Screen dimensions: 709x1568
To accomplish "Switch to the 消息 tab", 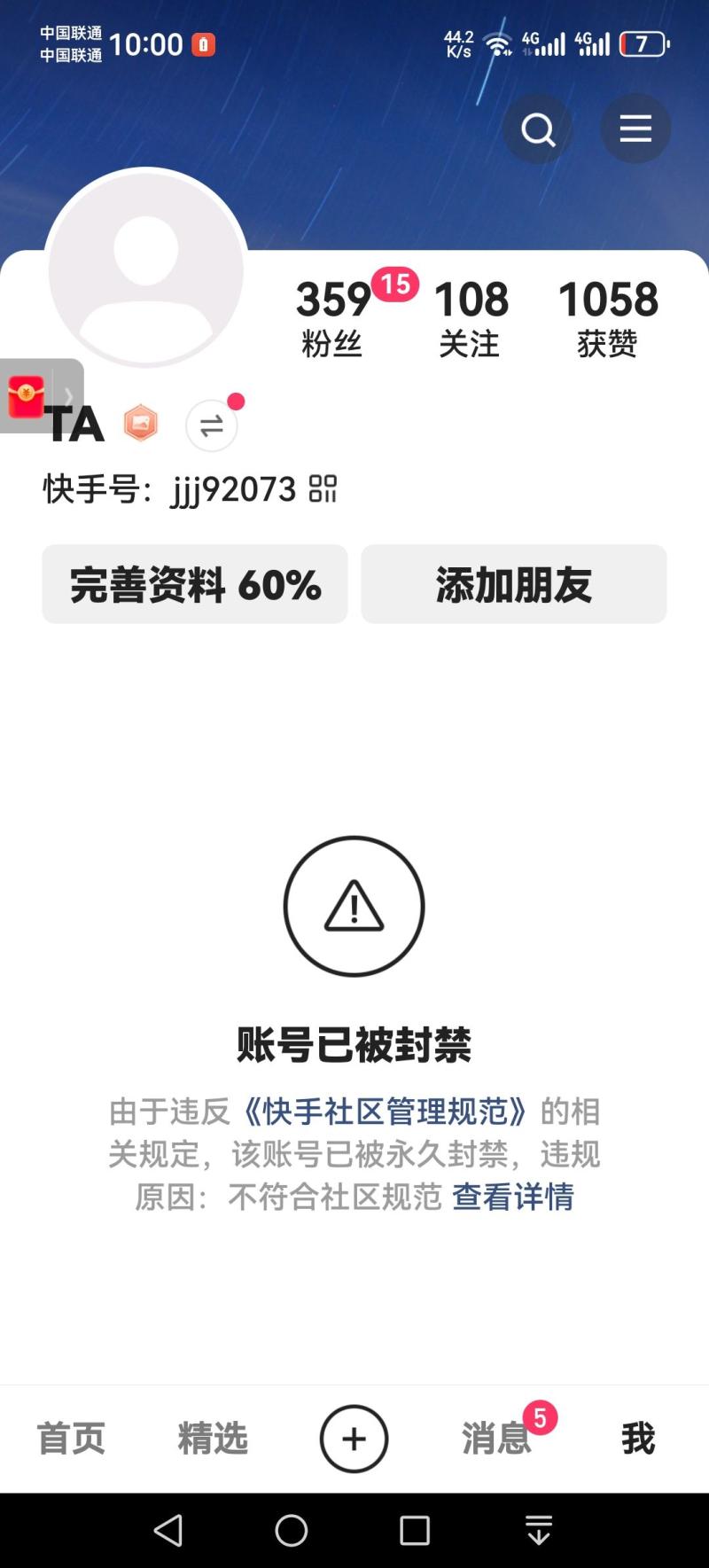I will [496, 1438].
